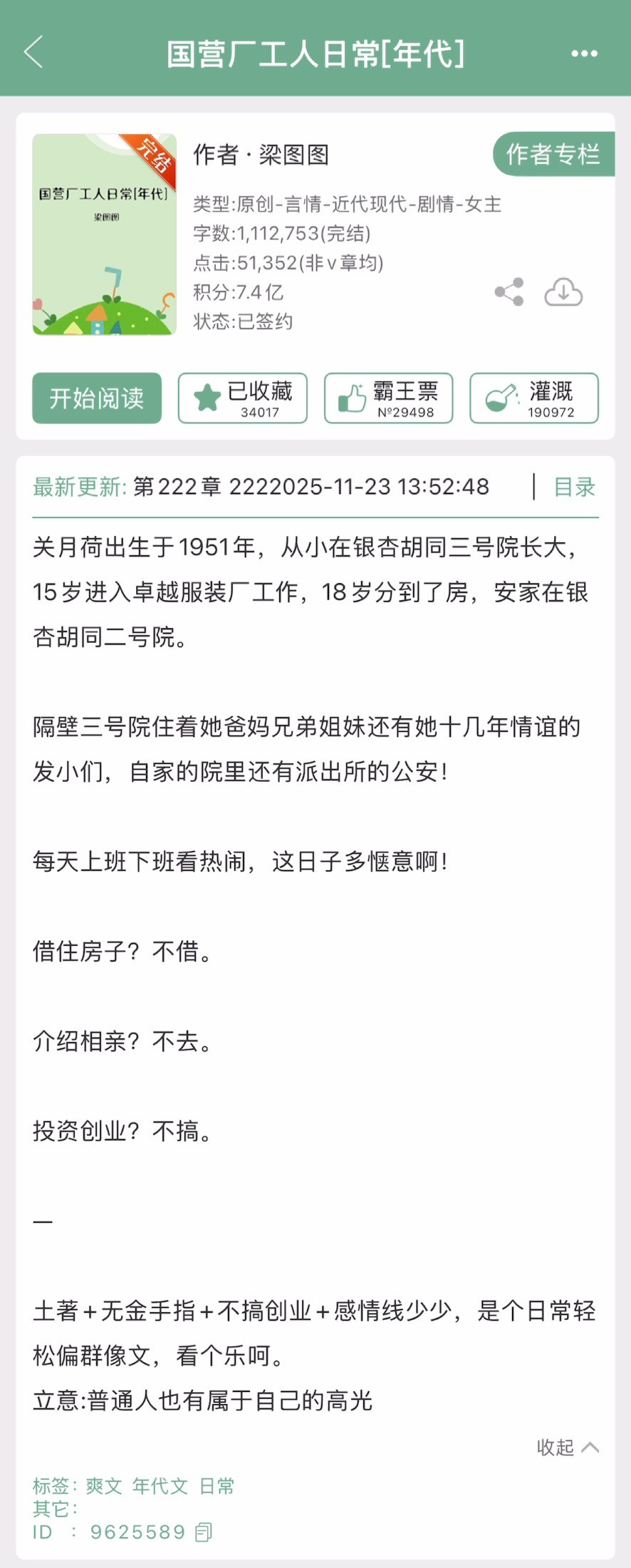Tap the download icon for the novel
Viewport: 631px width, 1568px height.
pos(563,291)
